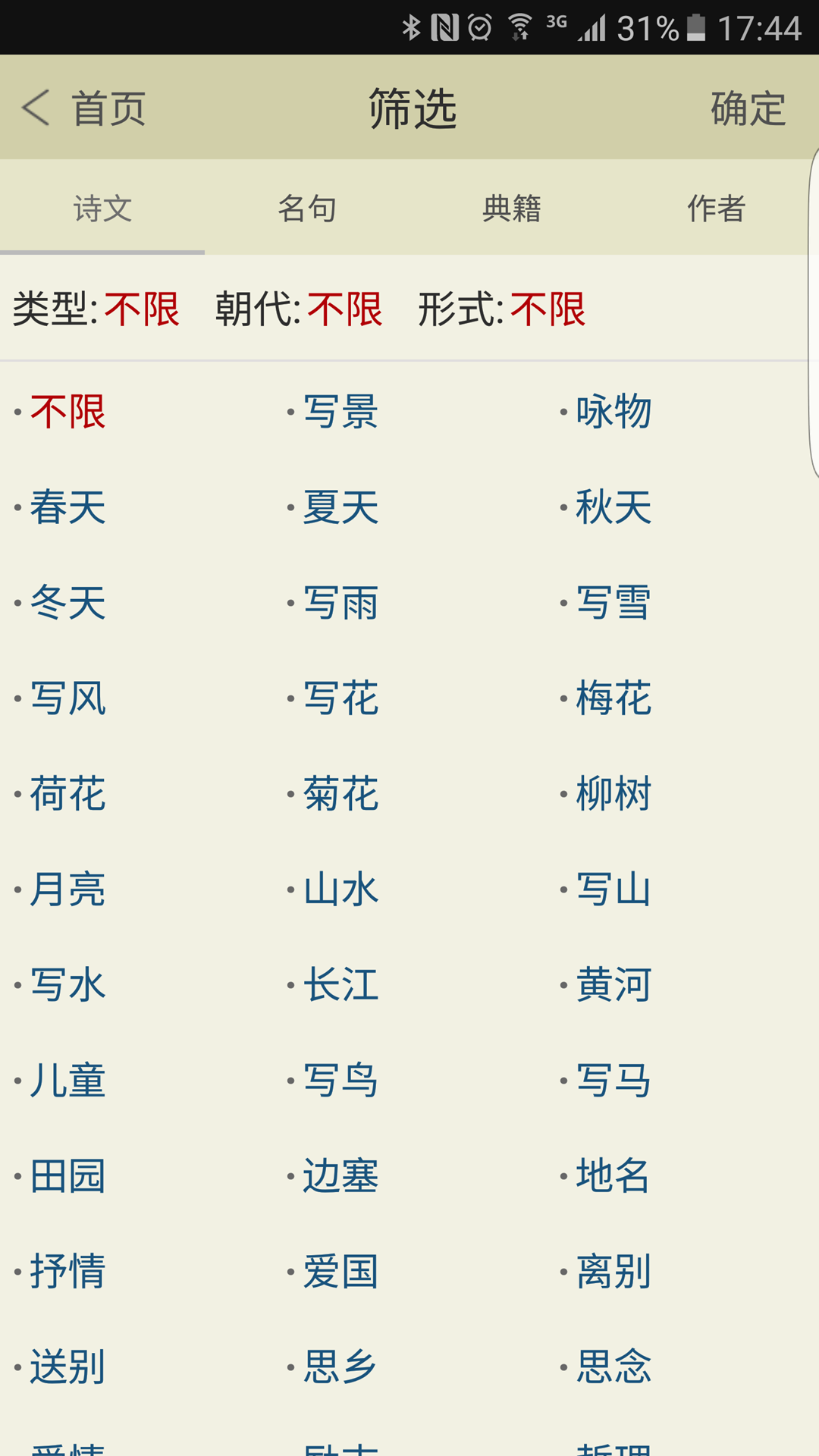Choose 思乡 category

[340, 1367]
